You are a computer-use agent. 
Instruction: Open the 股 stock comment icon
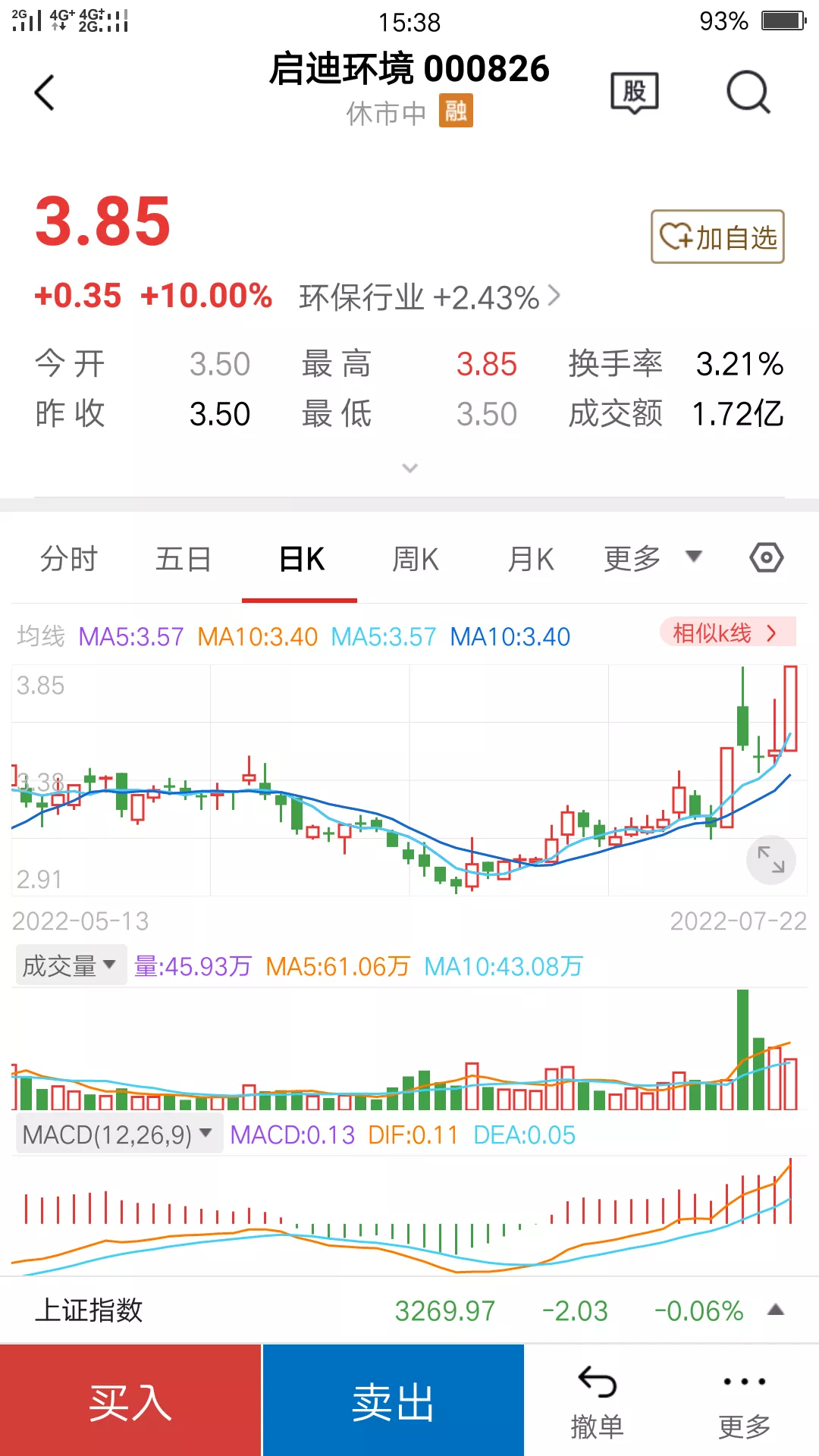(635, 93)
